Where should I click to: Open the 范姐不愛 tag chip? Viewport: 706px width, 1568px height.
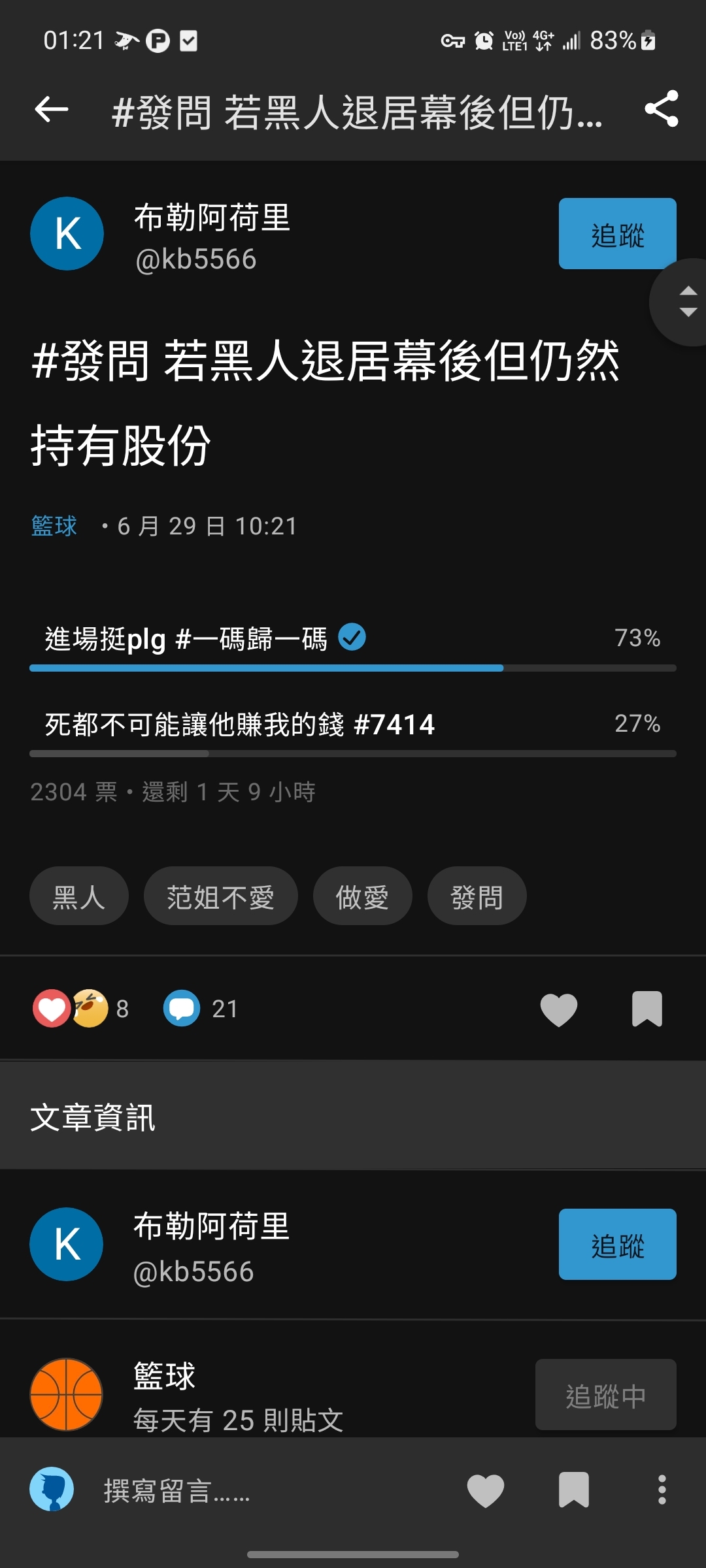click(220, 896)
